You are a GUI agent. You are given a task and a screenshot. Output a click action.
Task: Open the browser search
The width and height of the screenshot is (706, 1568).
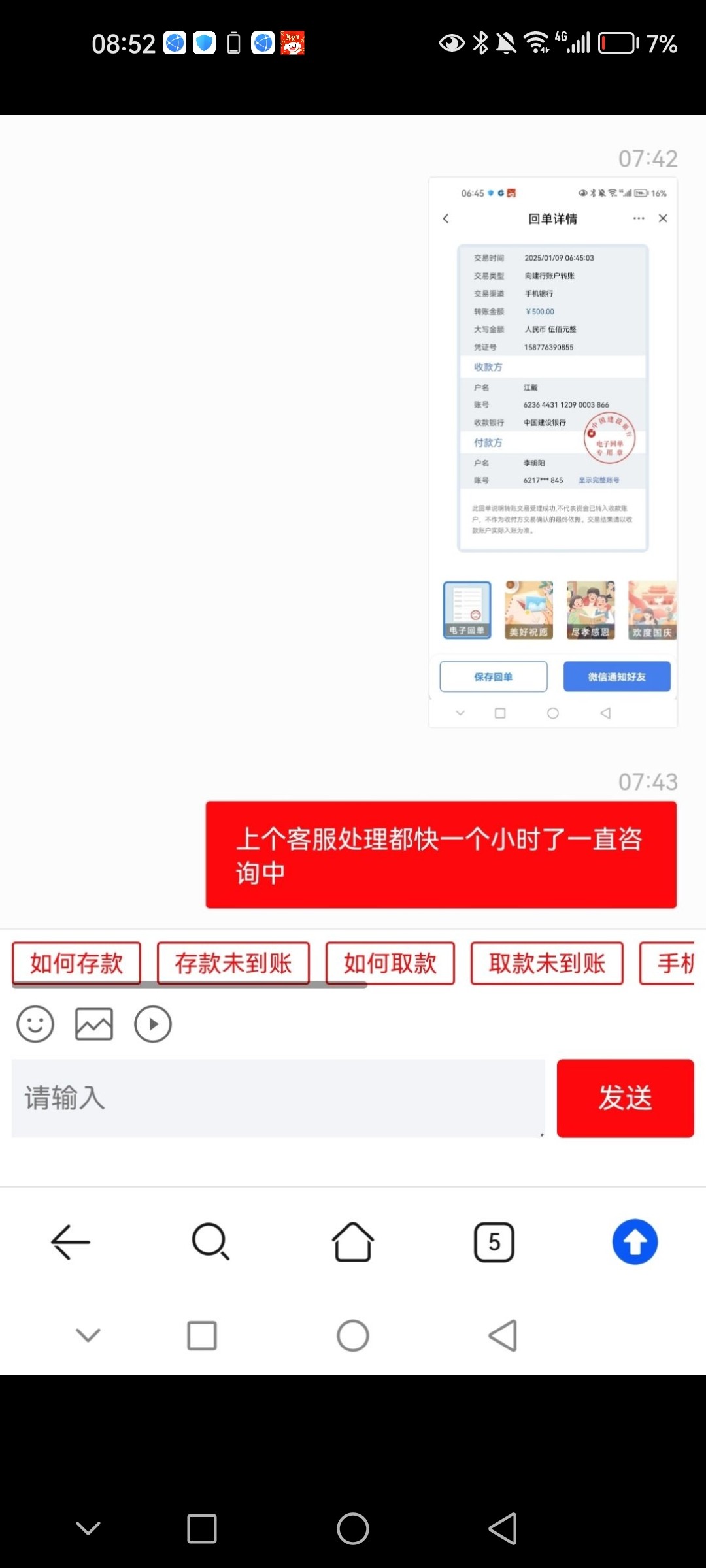[x=210, y=1241]
